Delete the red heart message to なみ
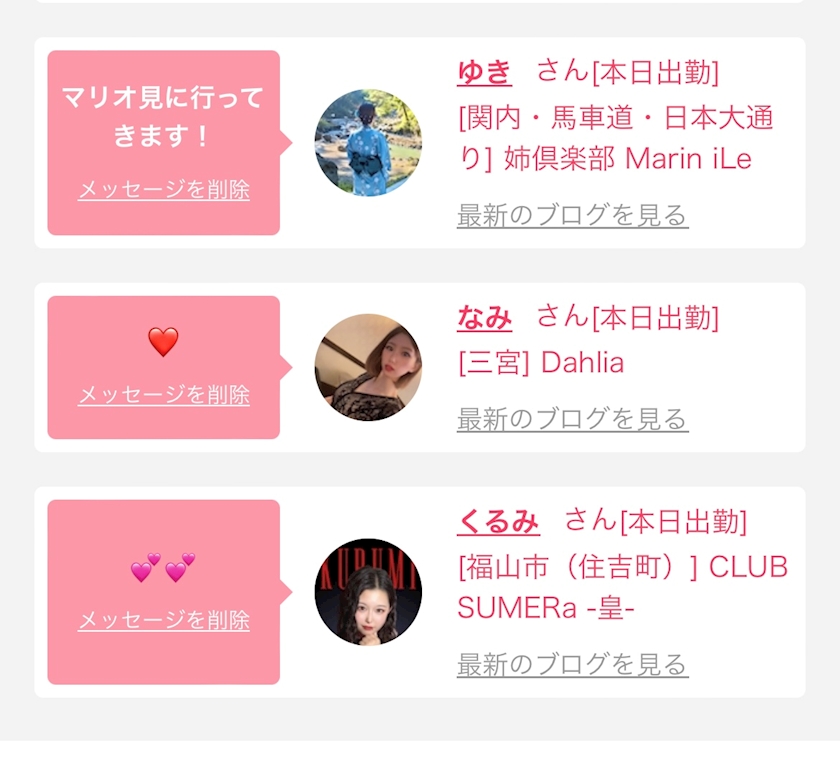The width and height of the screenshot is (840, 763). point(164,395)
